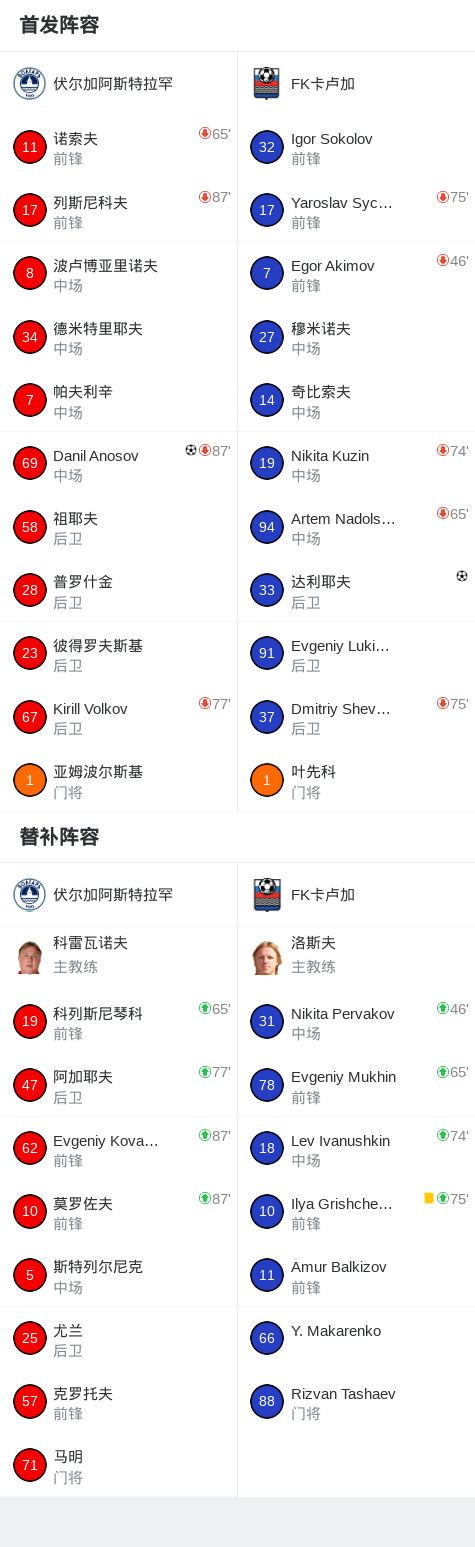Image resolution: width=475 pixels, height=1547 pixels.
Task: Open Ilya Grishchenko's substitute row
Action: (356, 1212)
